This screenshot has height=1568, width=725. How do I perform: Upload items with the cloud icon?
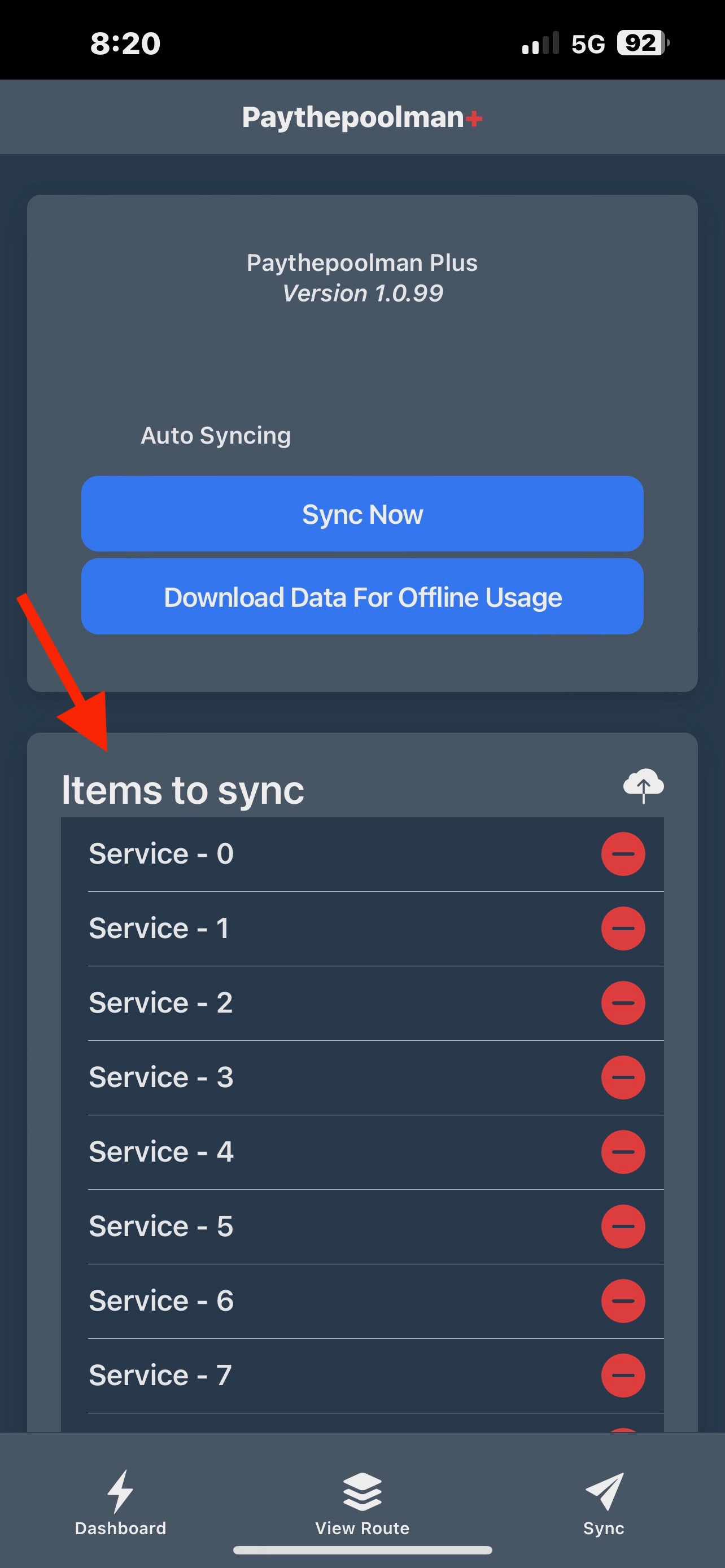tap(644, 785)
